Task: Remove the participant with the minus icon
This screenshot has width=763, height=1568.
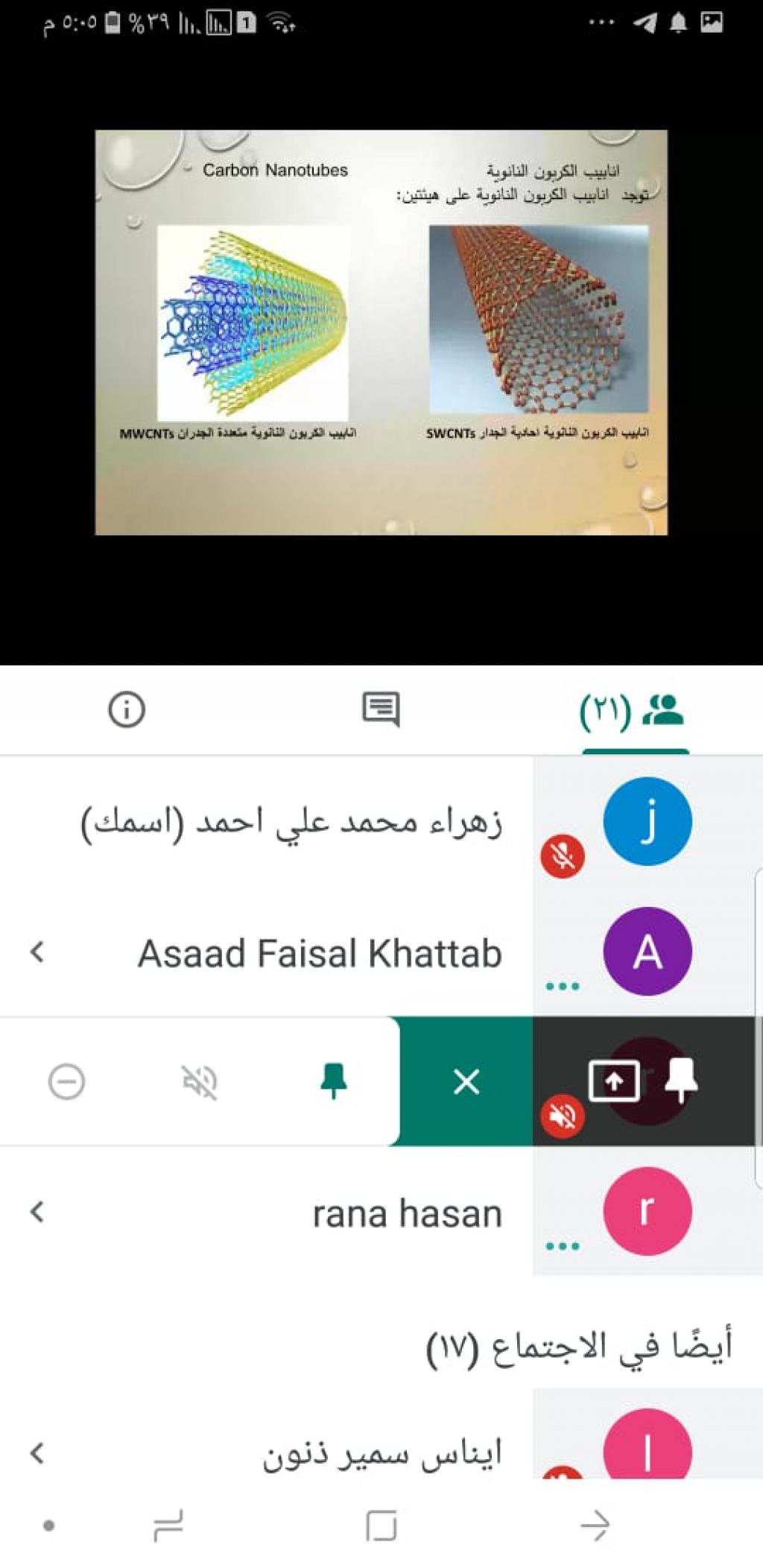Action: coord(66,1081)
